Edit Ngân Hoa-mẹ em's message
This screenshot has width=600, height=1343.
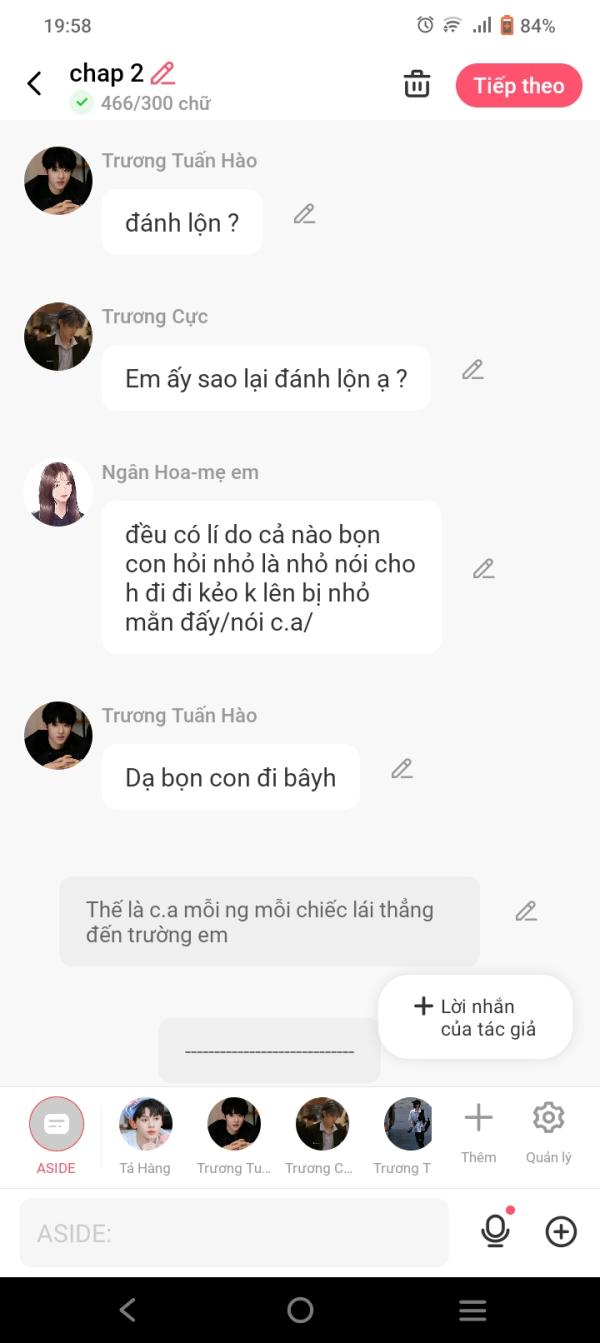[x=484, y=569]
